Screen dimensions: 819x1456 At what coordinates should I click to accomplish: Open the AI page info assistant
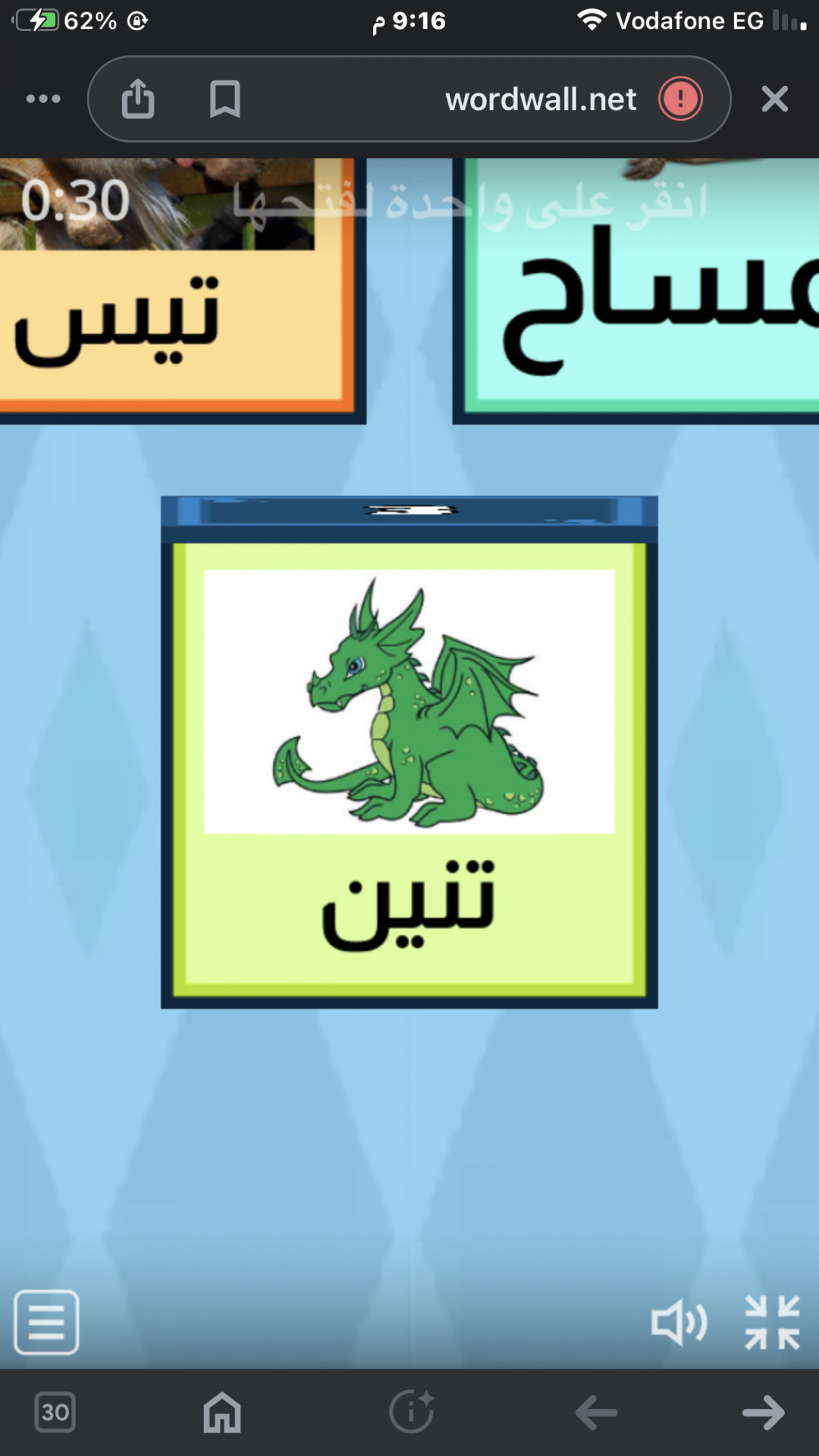click(x=411, y=1412)
